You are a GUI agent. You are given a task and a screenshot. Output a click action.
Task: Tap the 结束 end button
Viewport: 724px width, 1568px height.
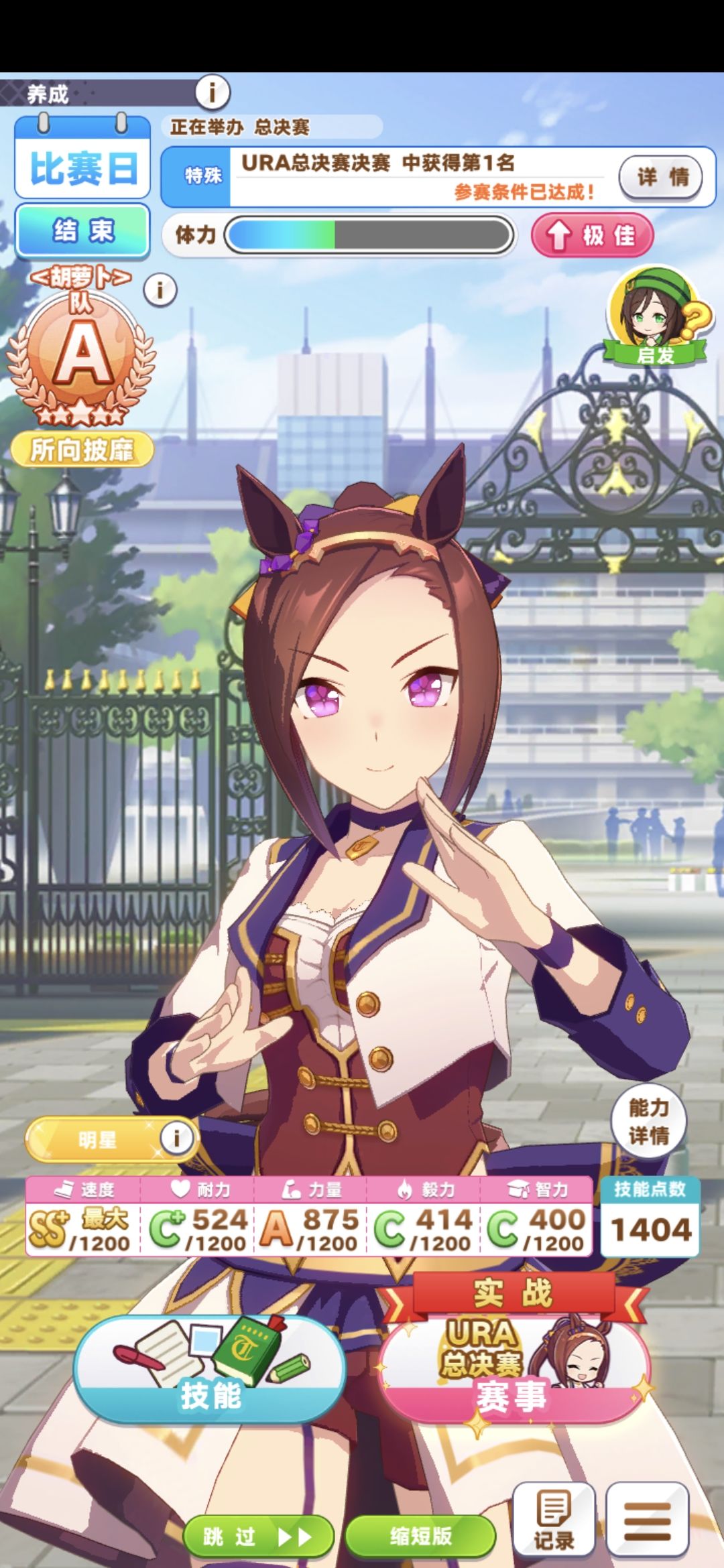82,231
